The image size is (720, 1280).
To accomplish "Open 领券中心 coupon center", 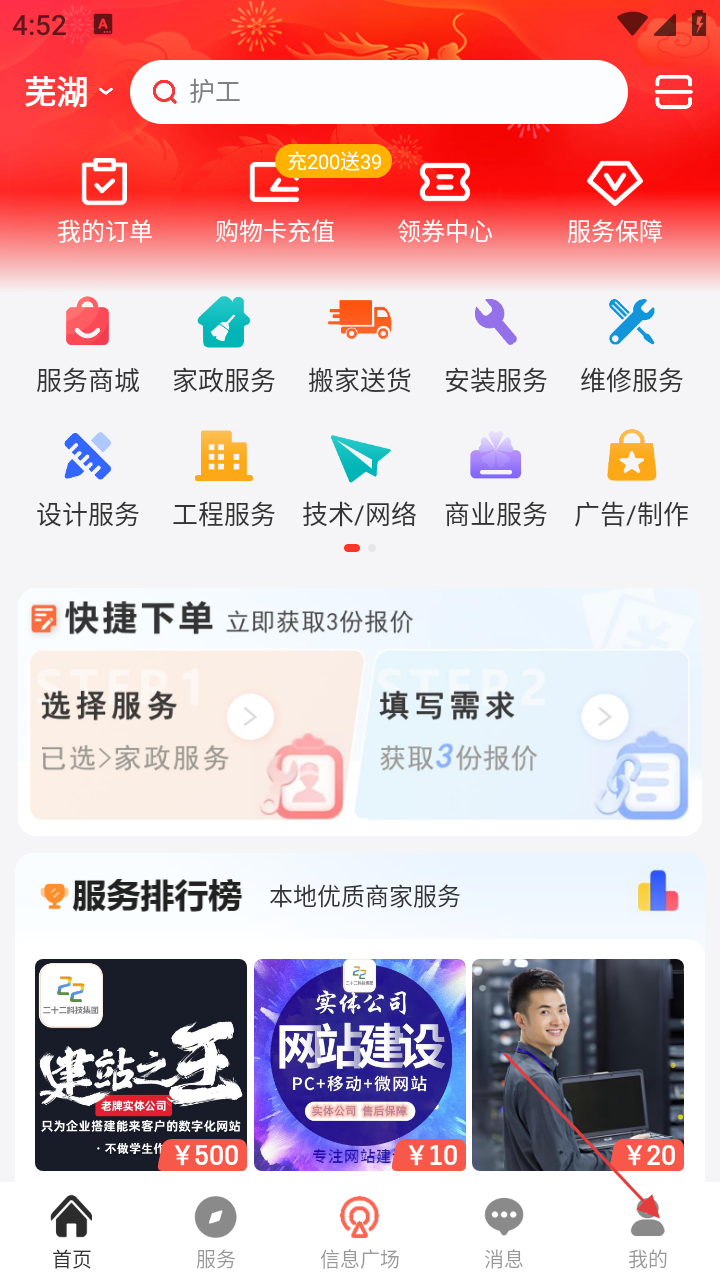I will (445, 201).
